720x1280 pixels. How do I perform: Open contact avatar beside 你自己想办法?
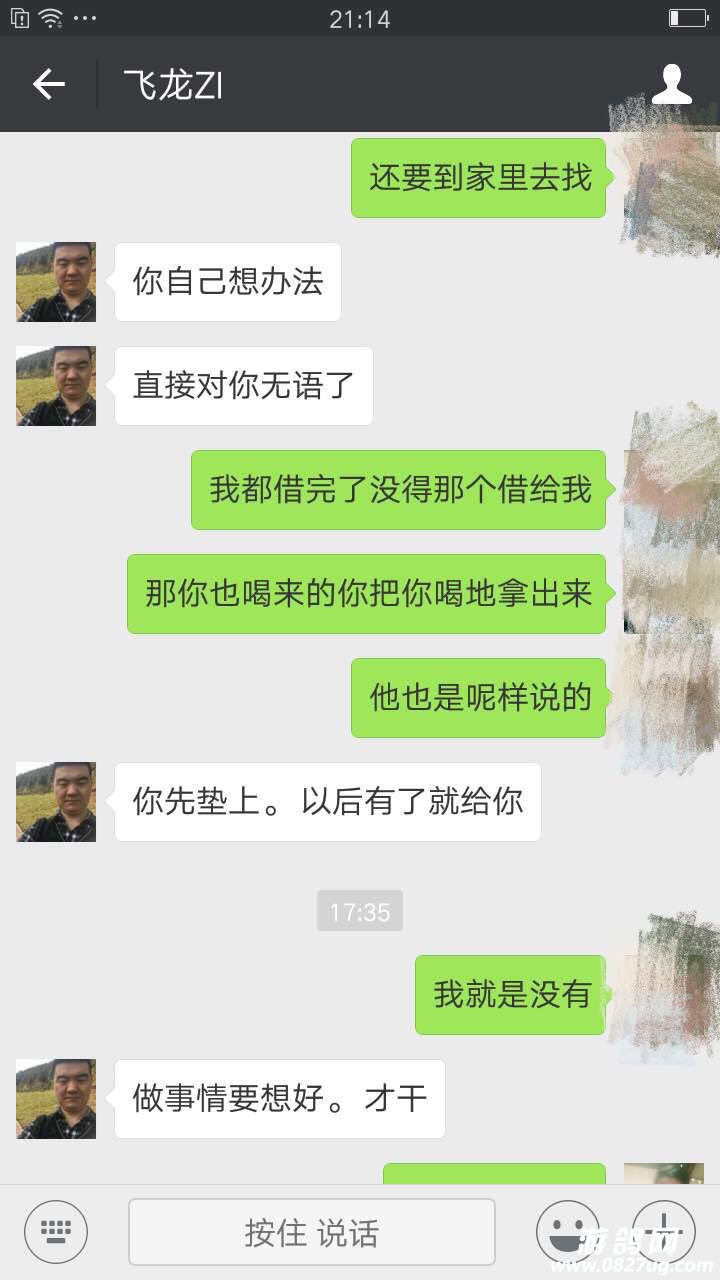(x=56, y=282)
